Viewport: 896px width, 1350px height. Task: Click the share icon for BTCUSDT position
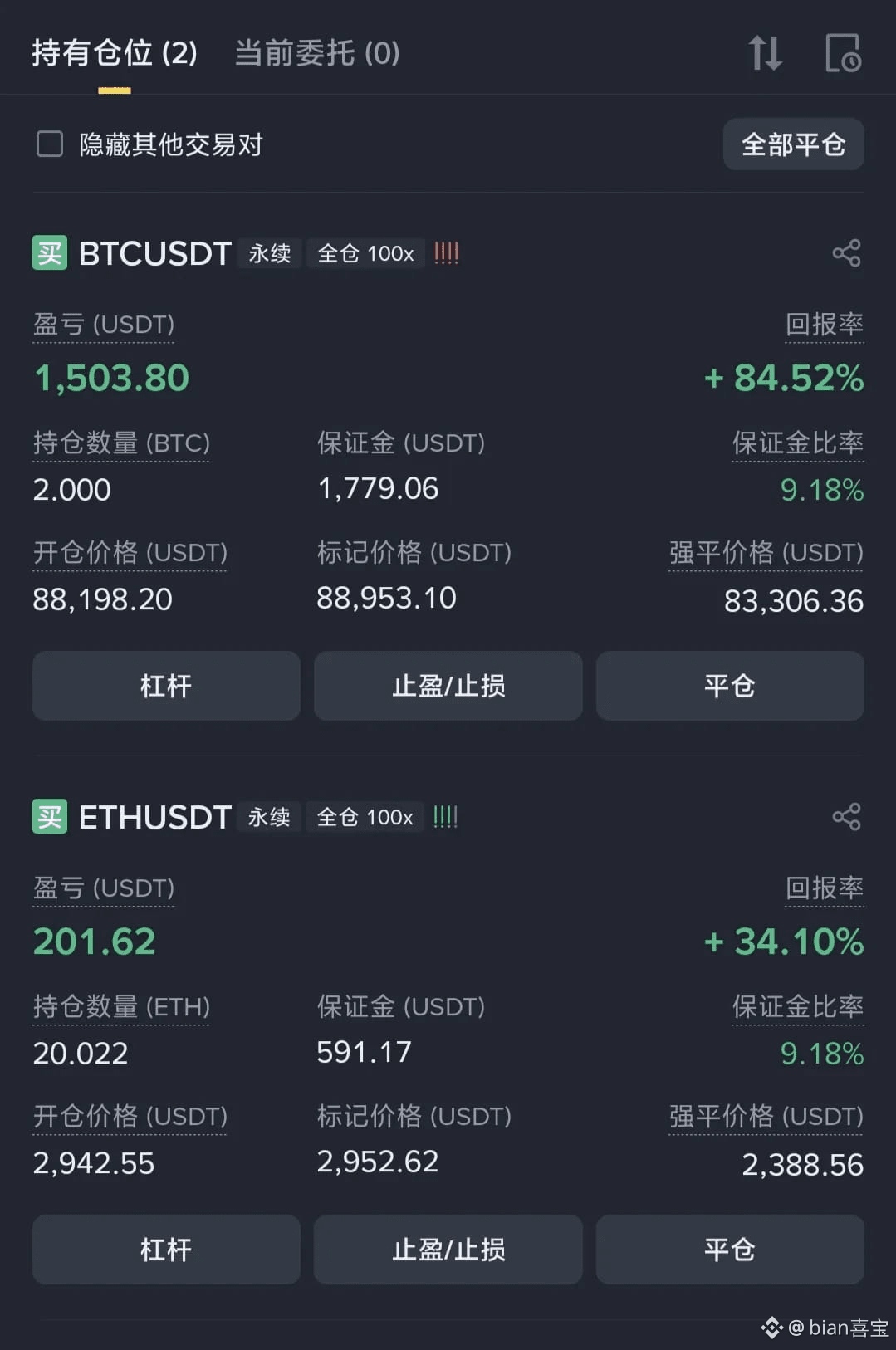coord(847,253)
